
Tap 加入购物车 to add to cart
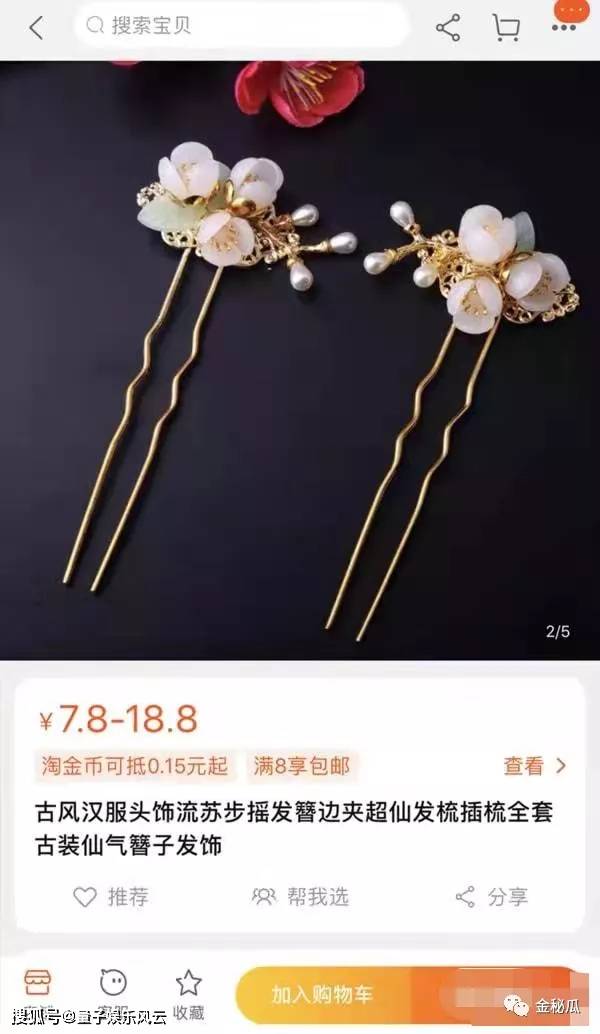click(322, 994)
